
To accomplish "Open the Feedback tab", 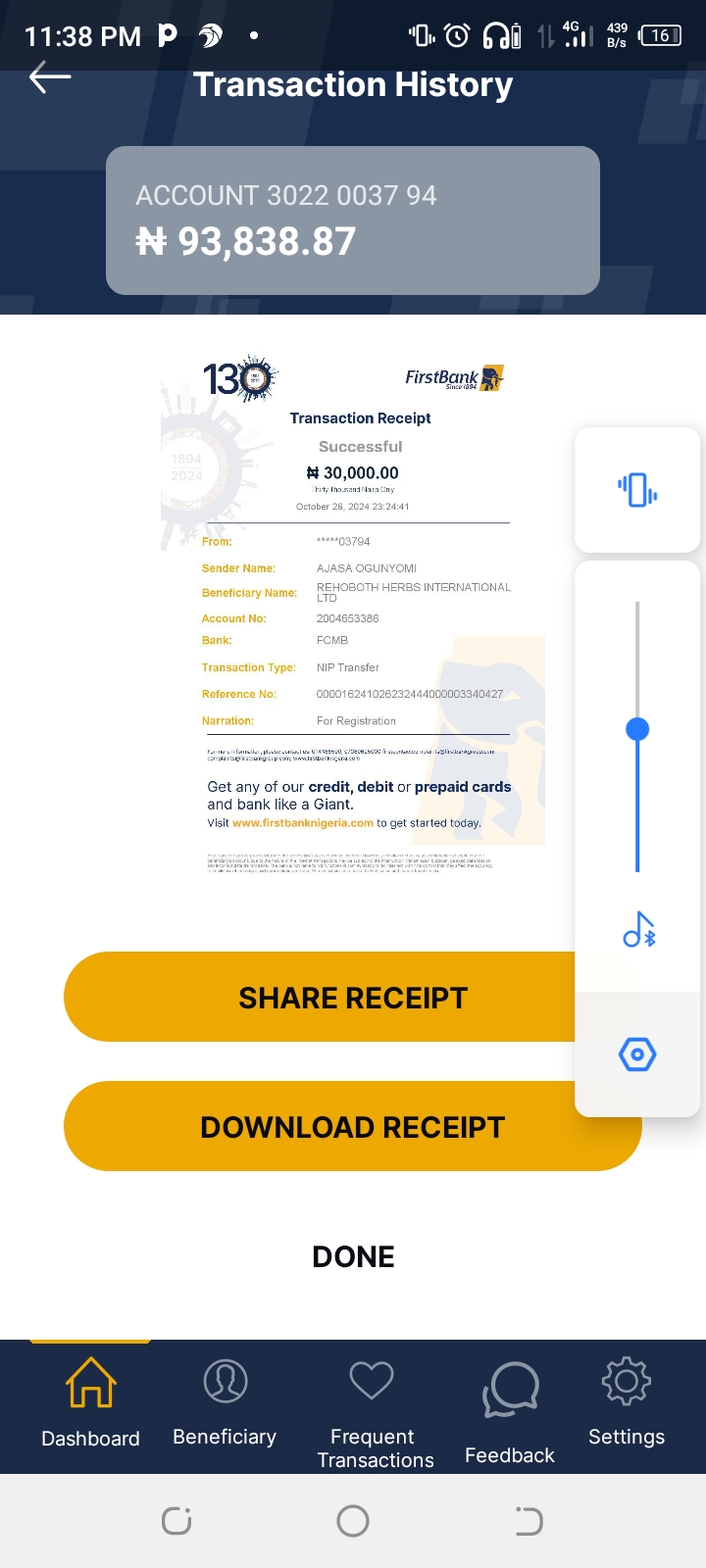I will (510, 1413).
